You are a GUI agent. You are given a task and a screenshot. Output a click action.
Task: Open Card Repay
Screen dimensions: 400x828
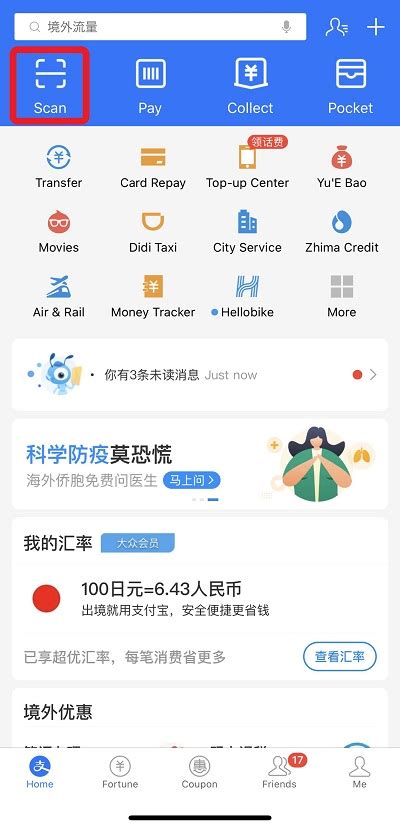click(x=153, y=167)
